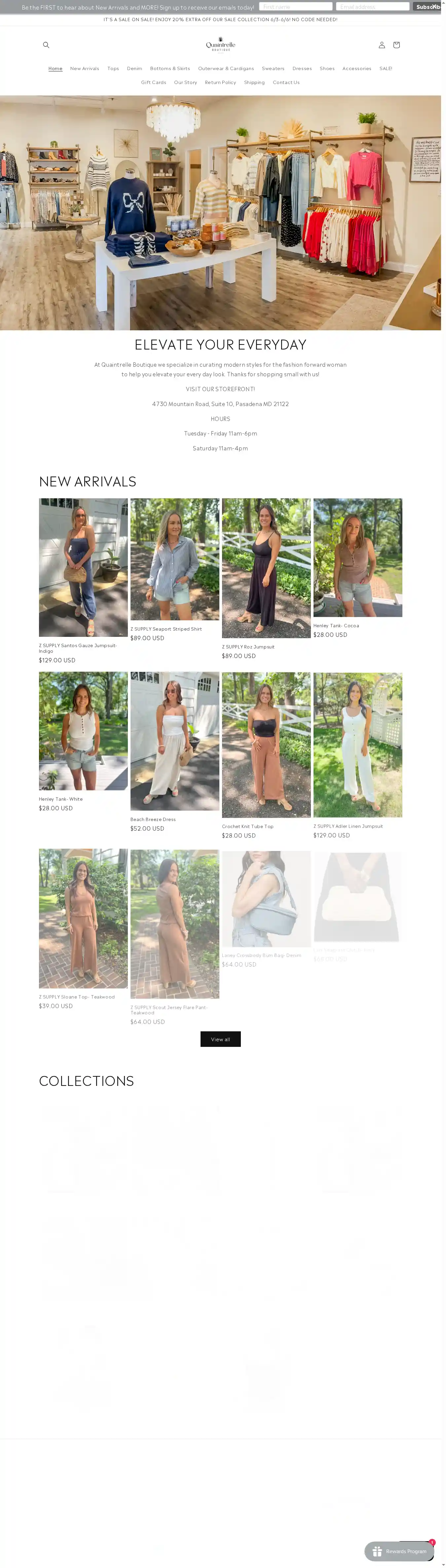Tap View all new arrivals
This screenshot has width=446, height=1568.
coord(220,1039)
